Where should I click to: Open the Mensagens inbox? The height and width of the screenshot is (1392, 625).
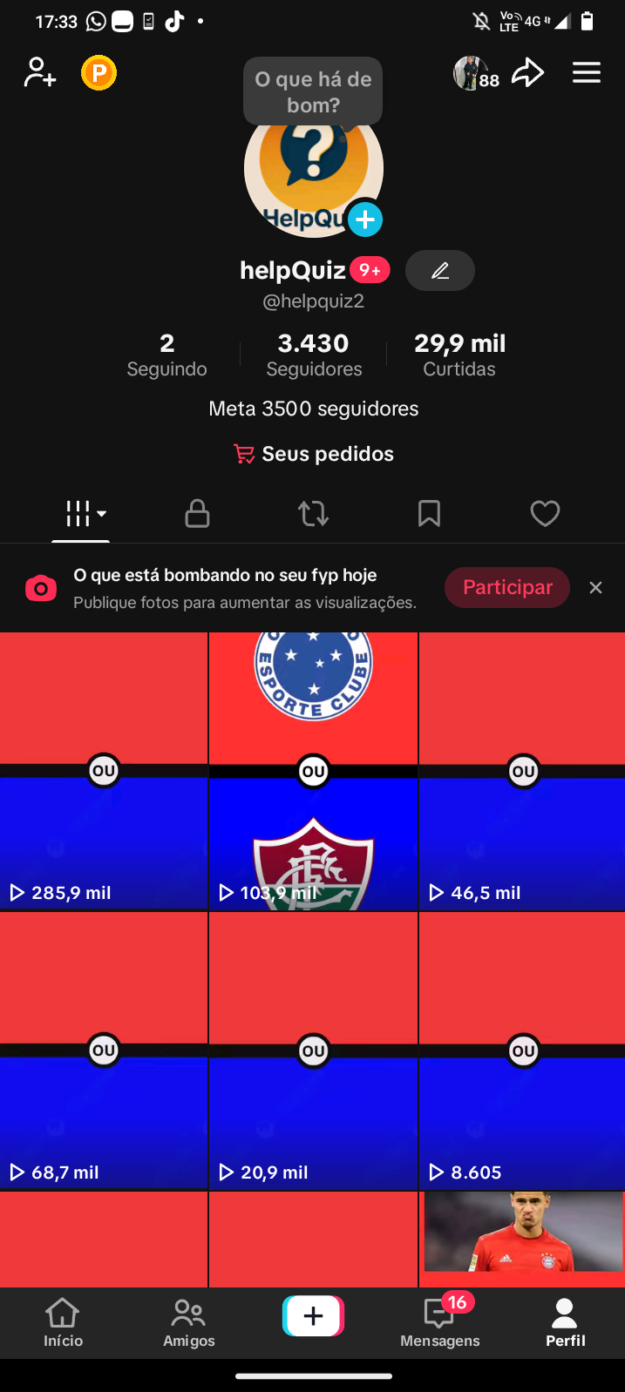[x=440, y=1323]
